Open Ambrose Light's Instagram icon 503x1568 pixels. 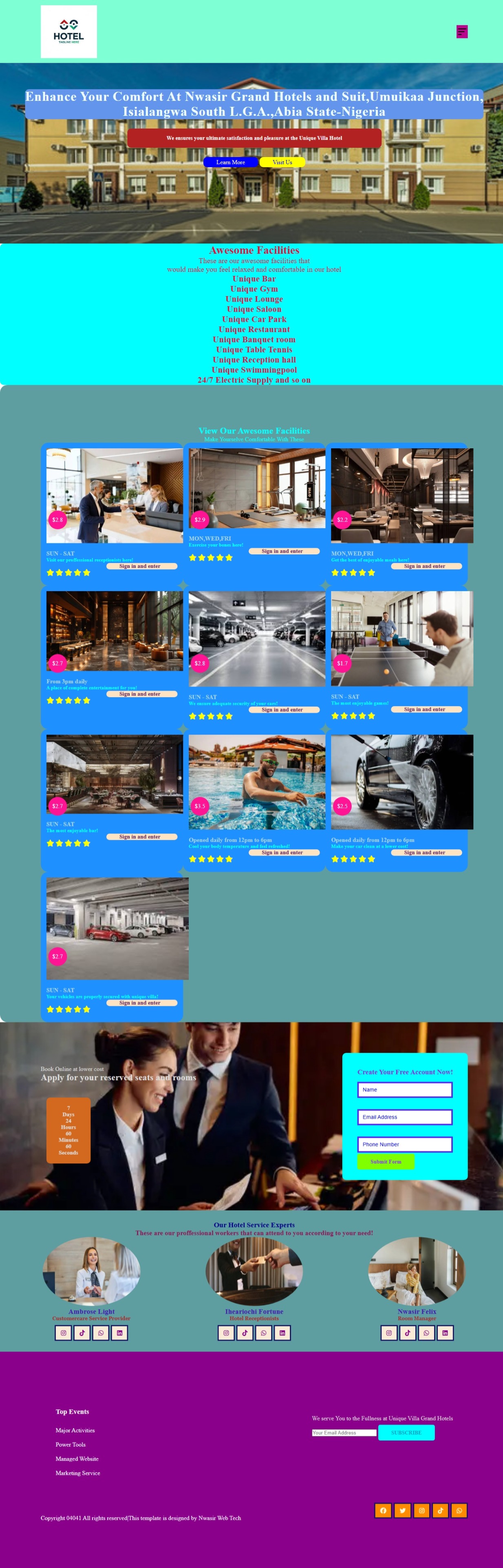[63, 1333]
